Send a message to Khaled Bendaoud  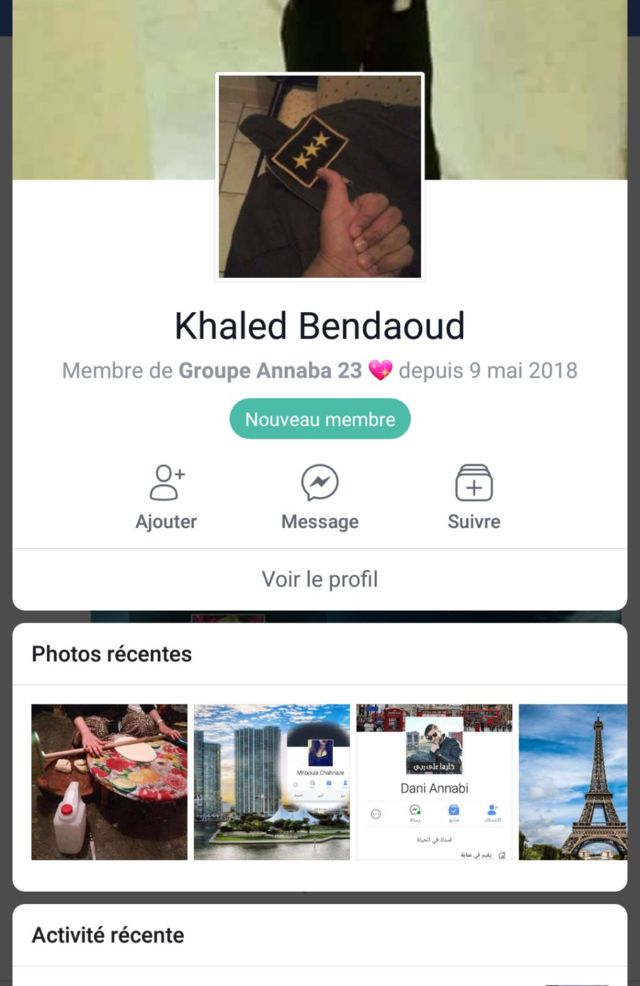(319, 496)
